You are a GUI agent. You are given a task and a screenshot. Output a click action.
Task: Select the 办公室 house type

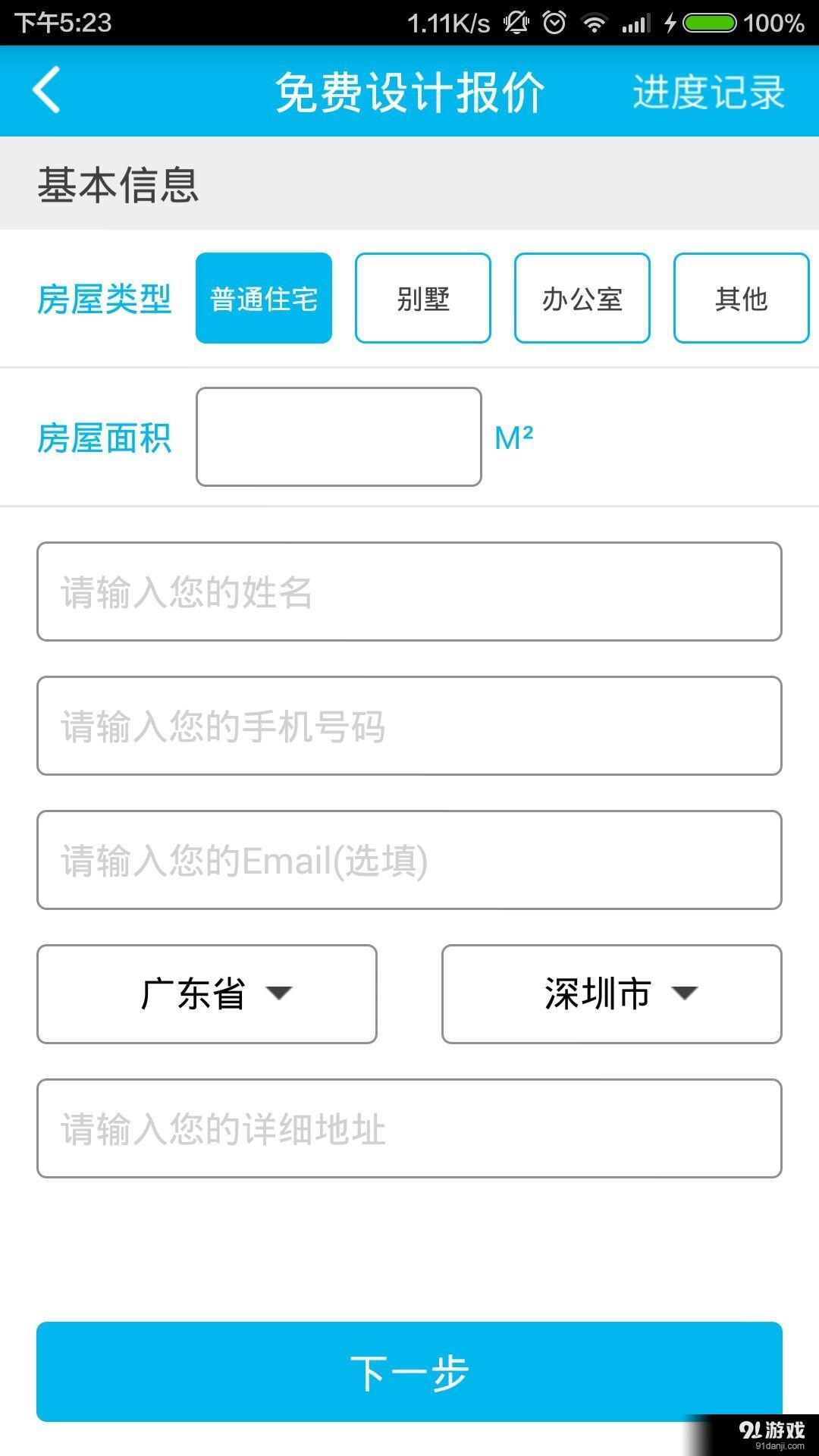tap(582, 297)
